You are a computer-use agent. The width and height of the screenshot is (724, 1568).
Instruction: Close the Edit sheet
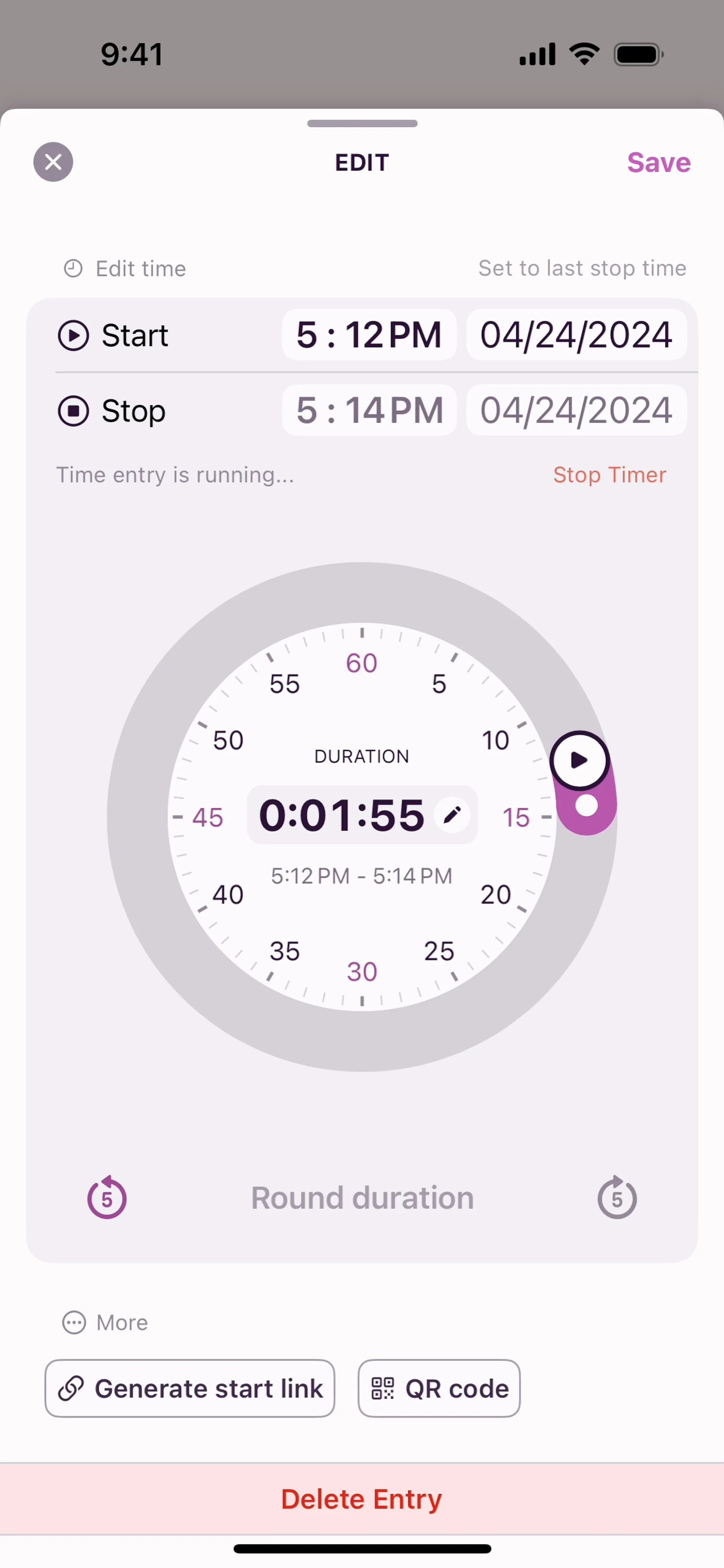coord(53,162)
